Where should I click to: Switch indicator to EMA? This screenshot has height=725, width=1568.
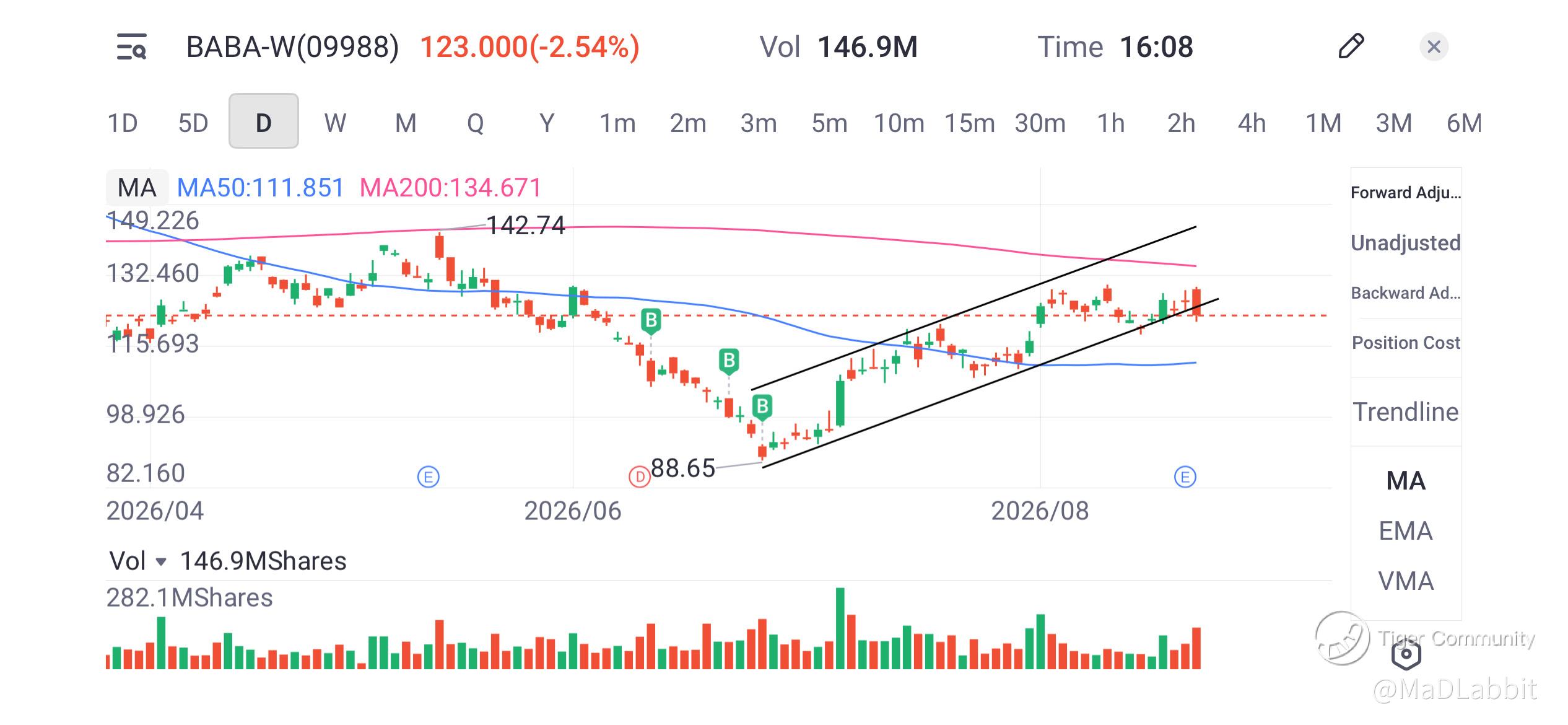[x=1406, y=531]
